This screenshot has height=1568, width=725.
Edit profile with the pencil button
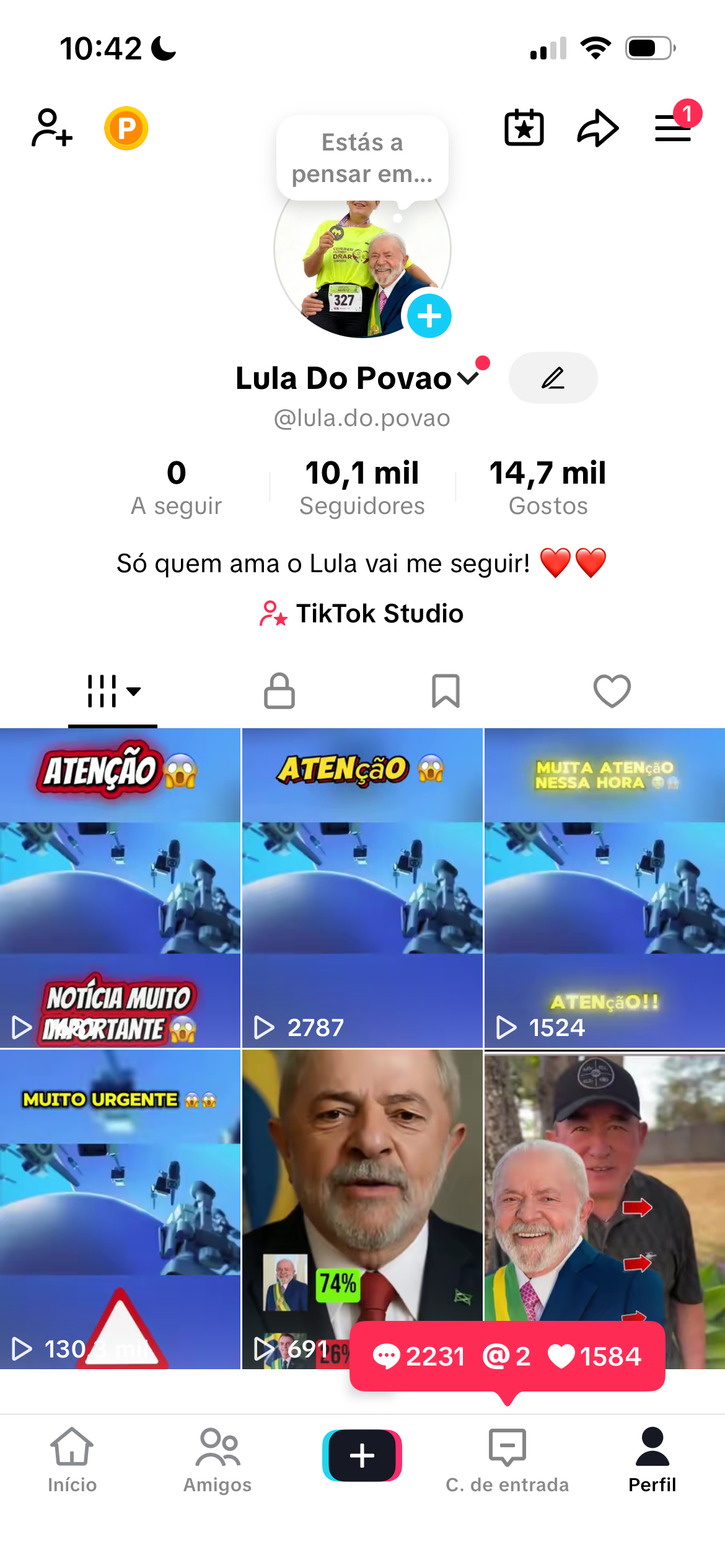click(x=553, y=378)
